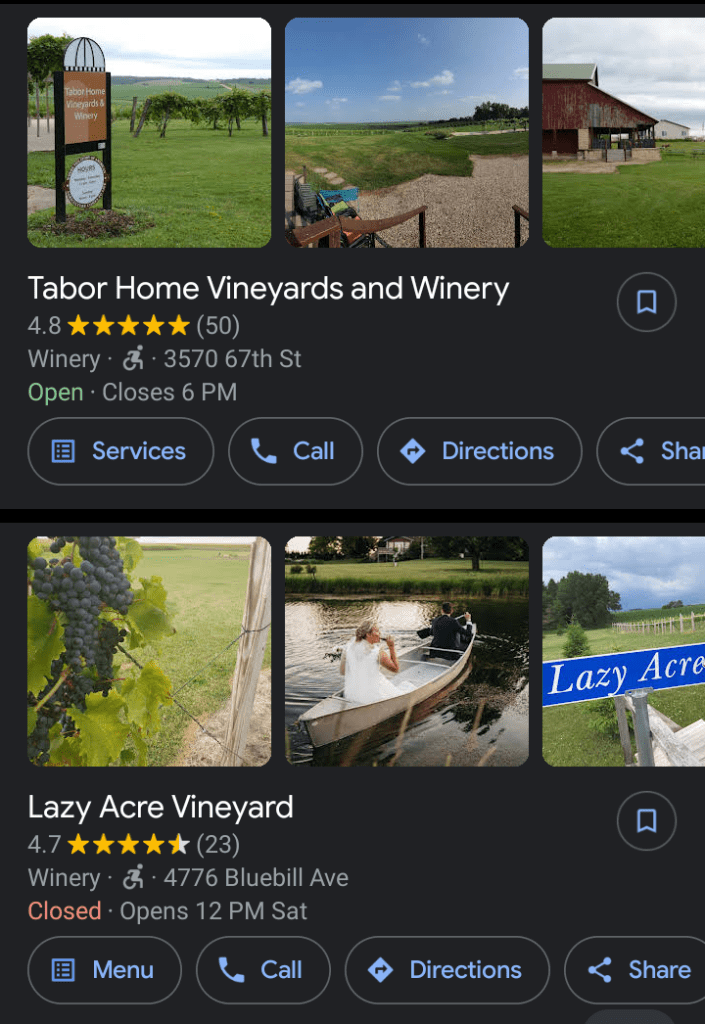Get directions to Tabor Home Vineyards
Image resolution: width=705 pixels, height=1024 pixels.
pyautogui.click(x=479, y=451)
